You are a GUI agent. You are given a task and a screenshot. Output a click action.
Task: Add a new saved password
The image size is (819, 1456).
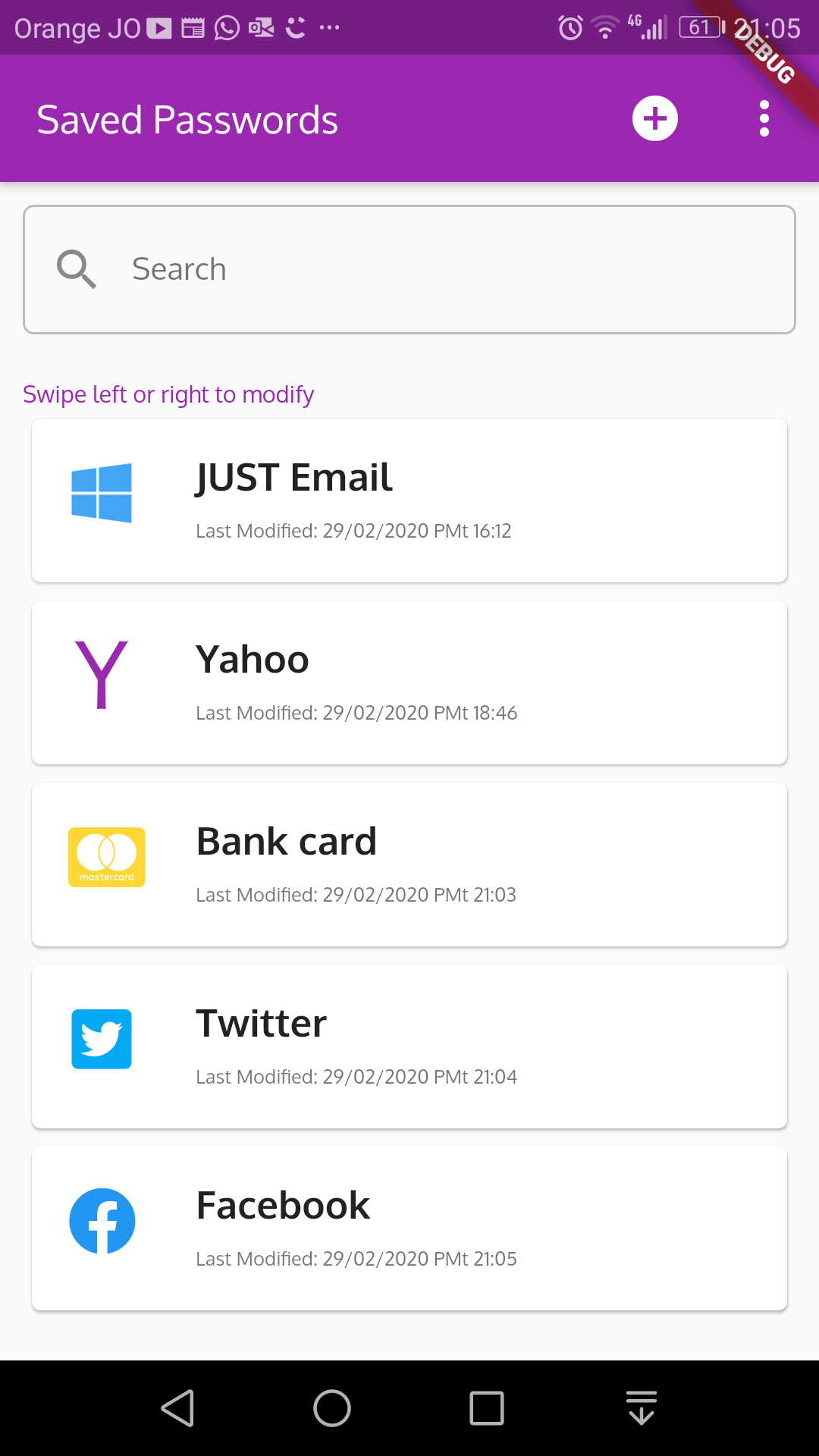[x=654, y=118]
